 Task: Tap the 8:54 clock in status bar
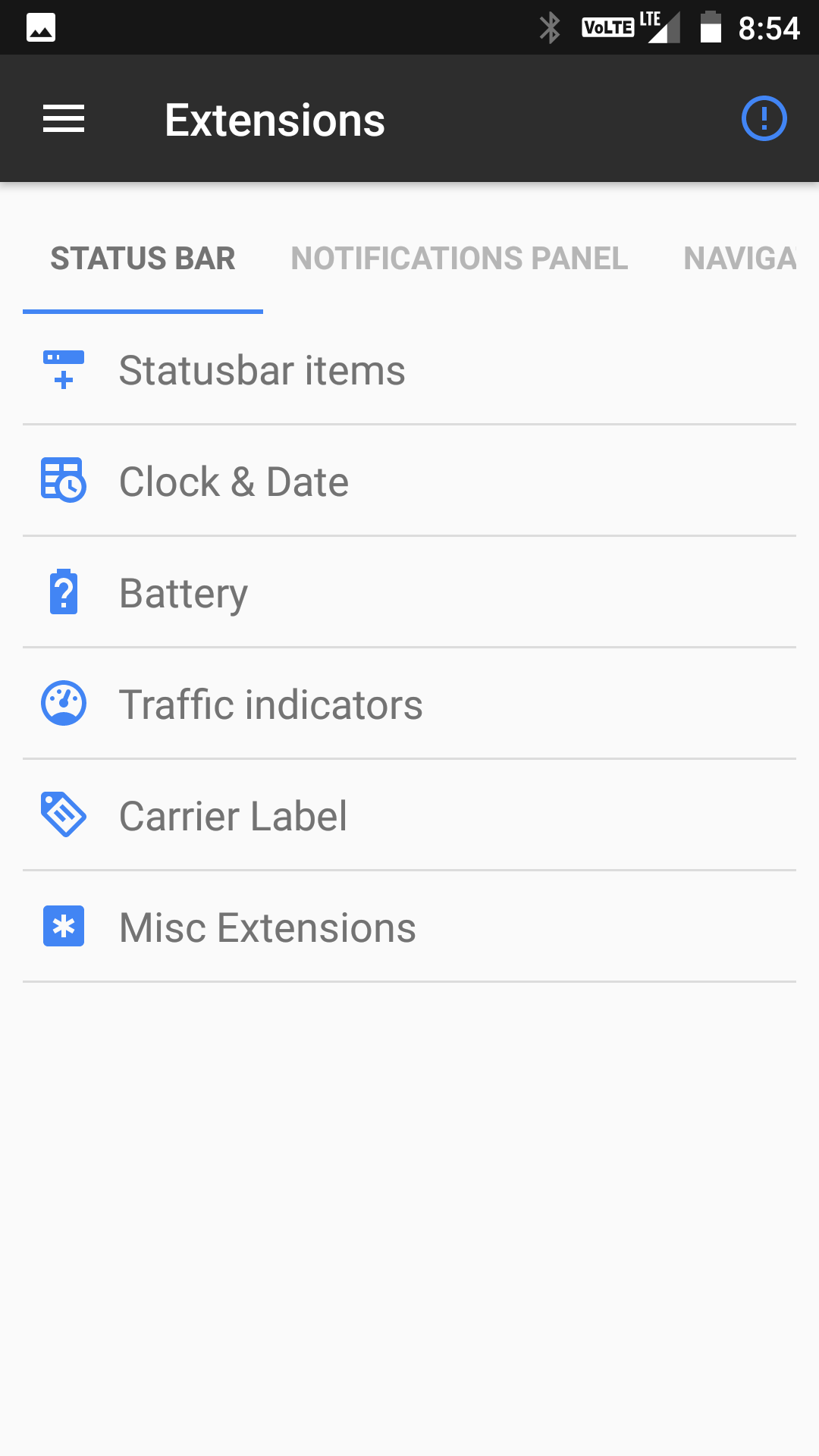[769, 27]
